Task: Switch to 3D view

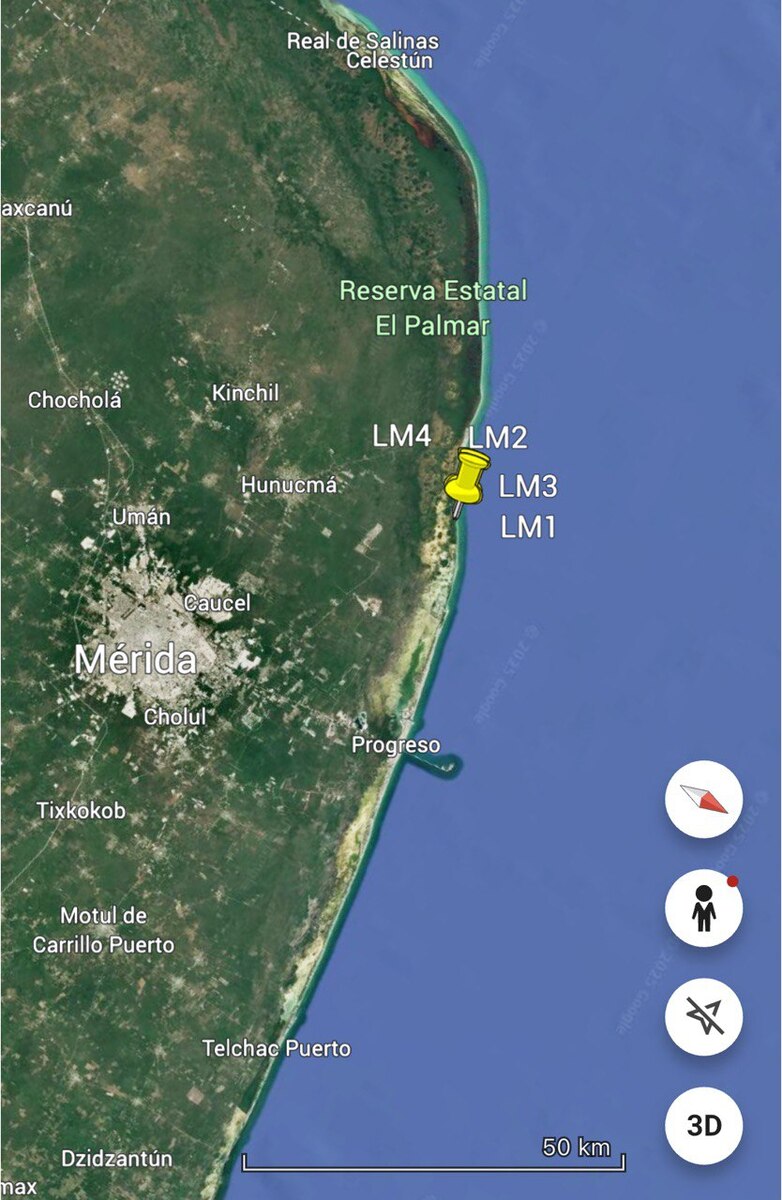Action: (704, 1125)
